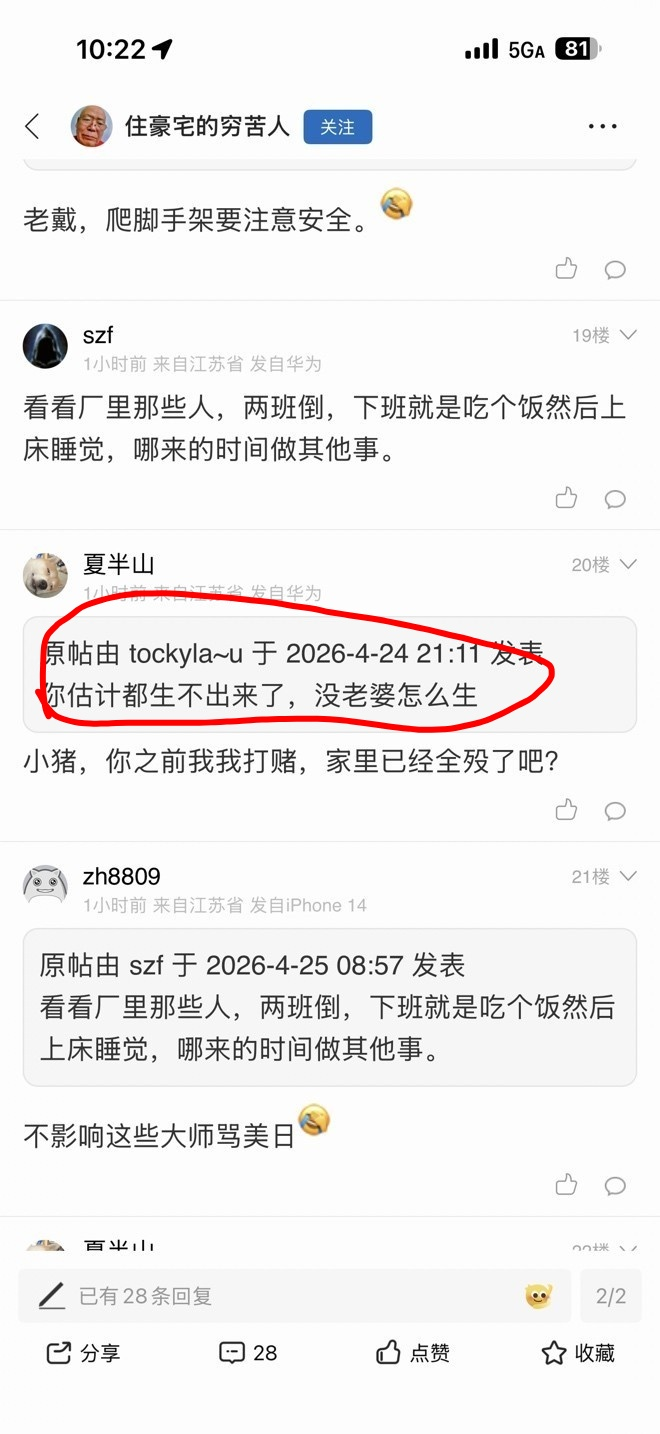Image resolution: width=660 pixels, height=1434 pixels.
Task: Expand options chevron on 20楼
Action: click(628, 564)
